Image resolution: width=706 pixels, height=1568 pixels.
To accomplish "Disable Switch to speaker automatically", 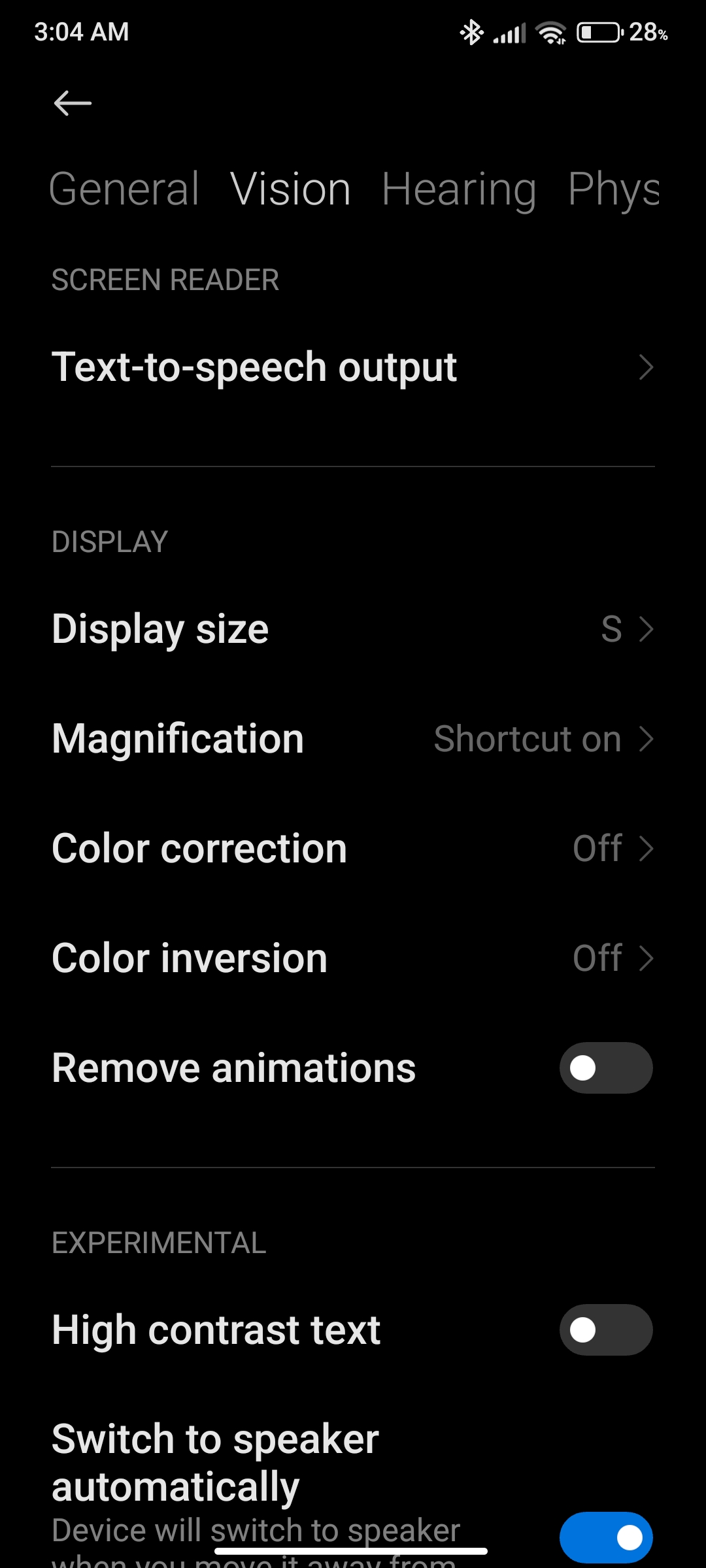I will click(x=606, y=1538).
